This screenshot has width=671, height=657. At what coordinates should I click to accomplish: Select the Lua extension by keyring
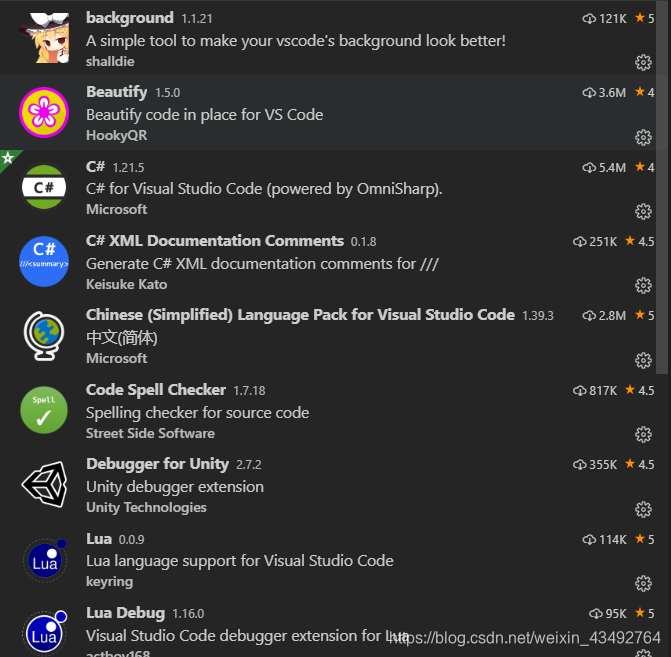[x=99, y=539]
